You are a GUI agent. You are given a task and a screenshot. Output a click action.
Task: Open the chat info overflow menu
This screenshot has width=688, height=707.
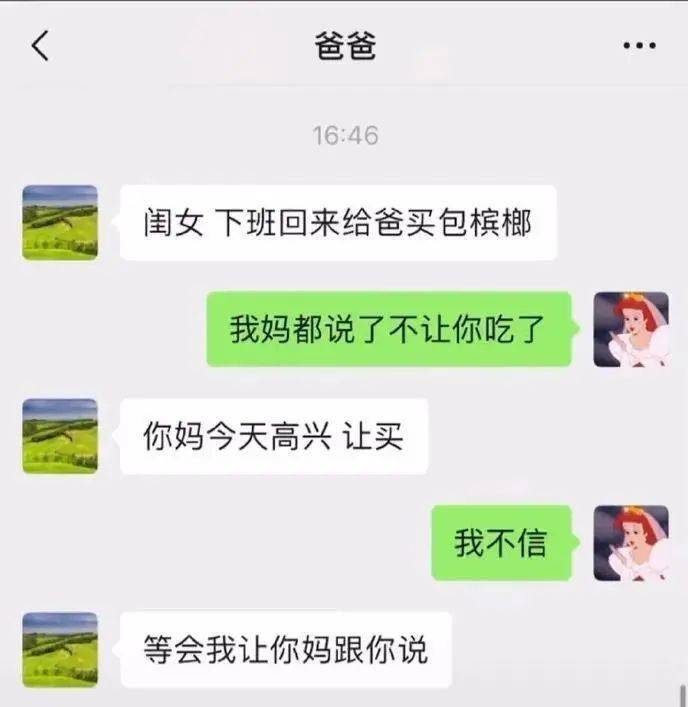tap(639, 46)
